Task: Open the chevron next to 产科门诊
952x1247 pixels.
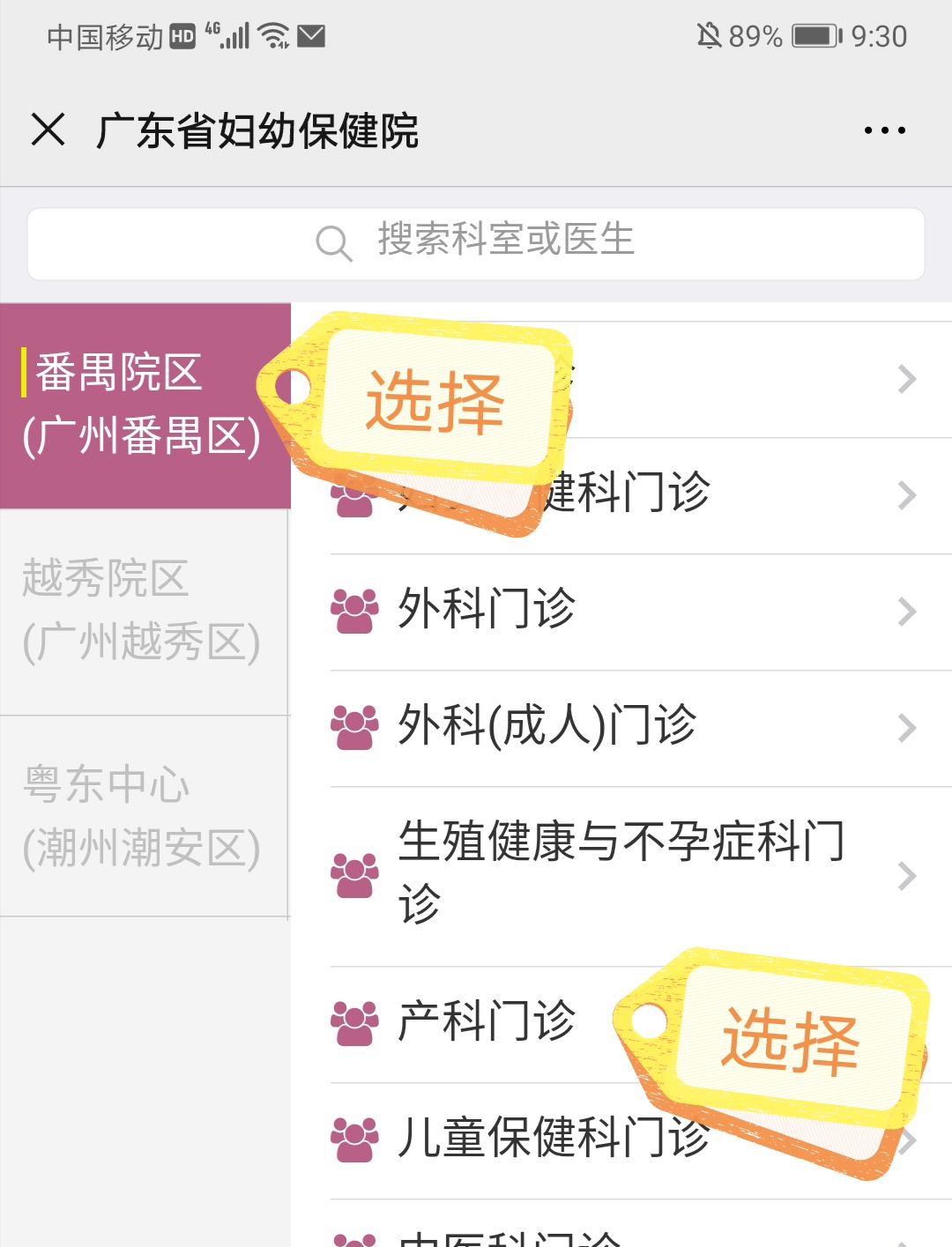Action: click(908, 1021)
